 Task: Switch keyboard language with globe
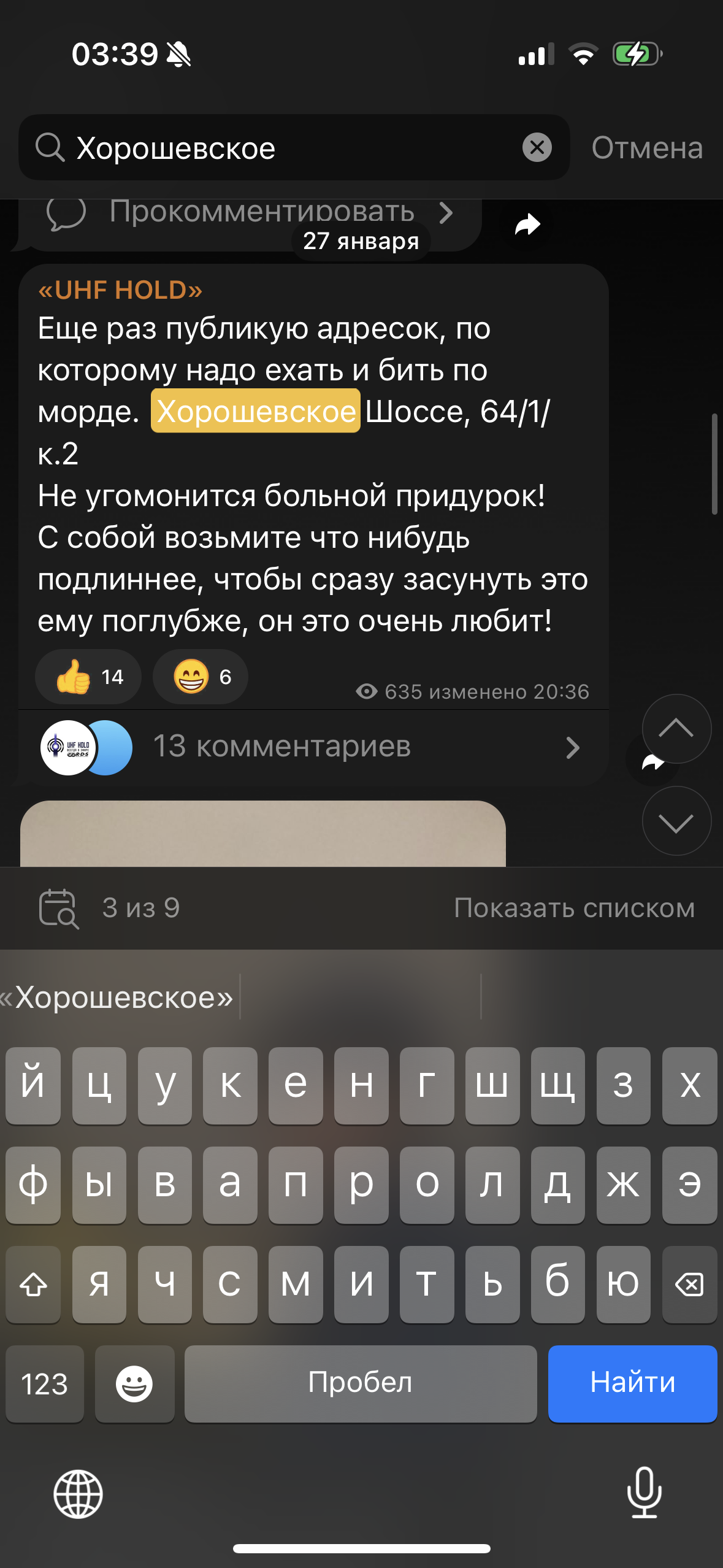(78, 1494)
